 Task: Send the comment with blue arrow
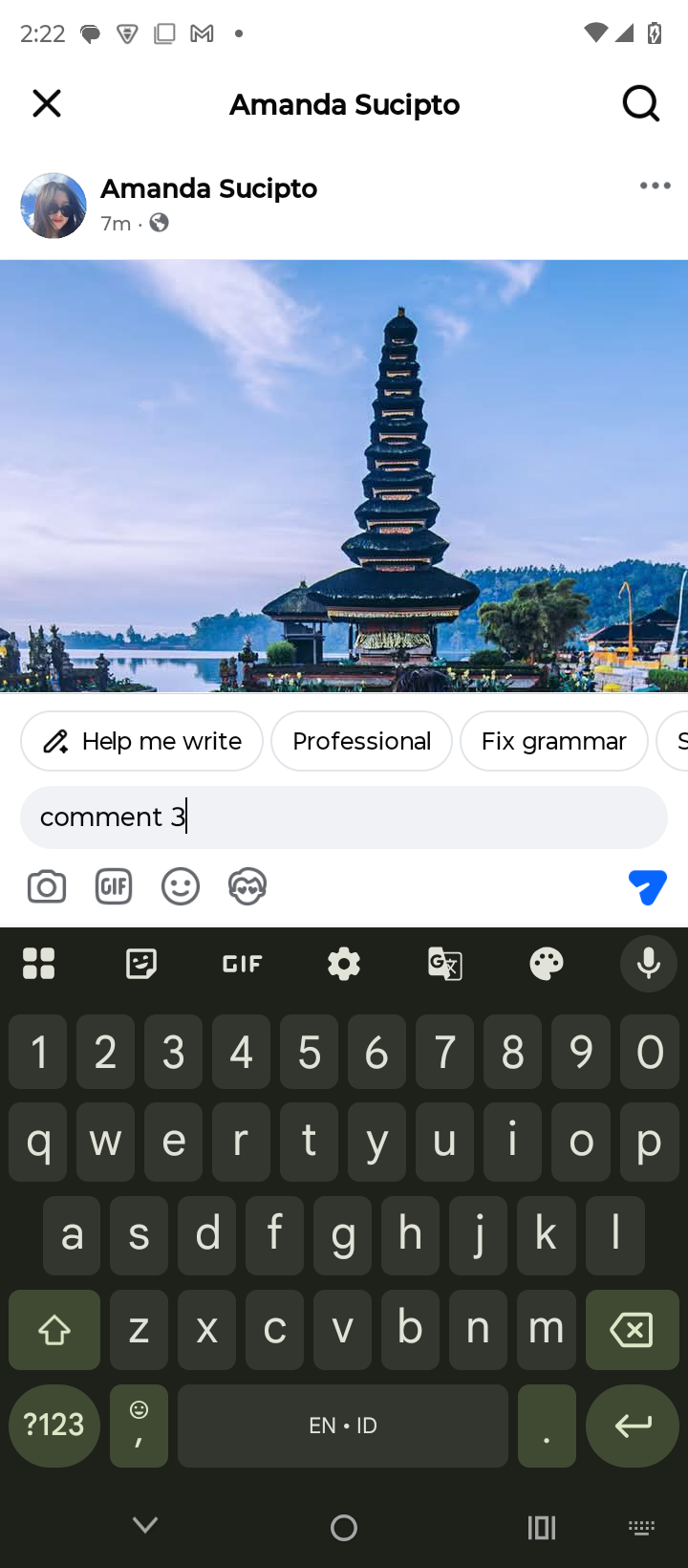point(647,887)
